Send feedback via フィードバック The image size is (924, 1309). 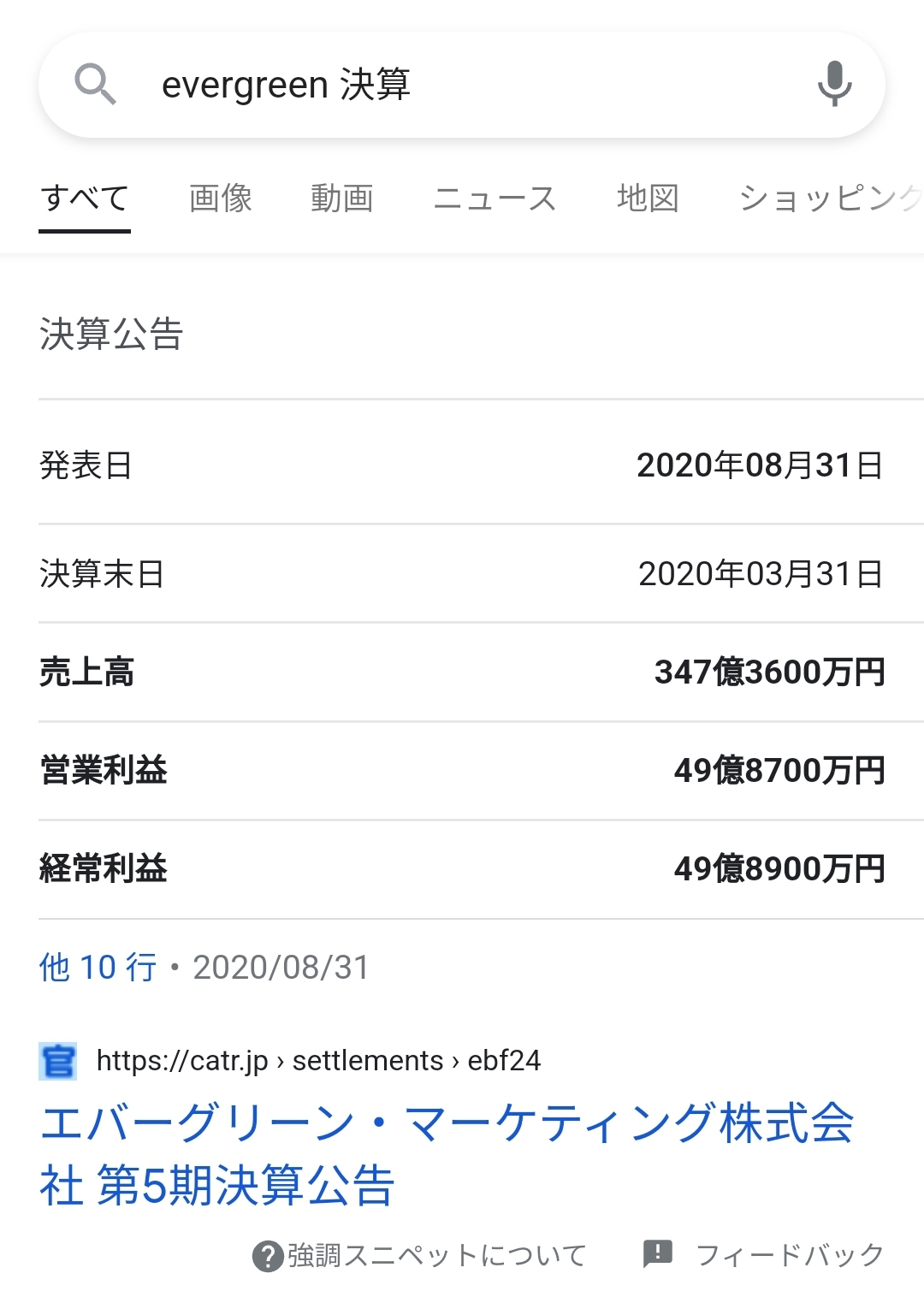tap(763, 1255)
